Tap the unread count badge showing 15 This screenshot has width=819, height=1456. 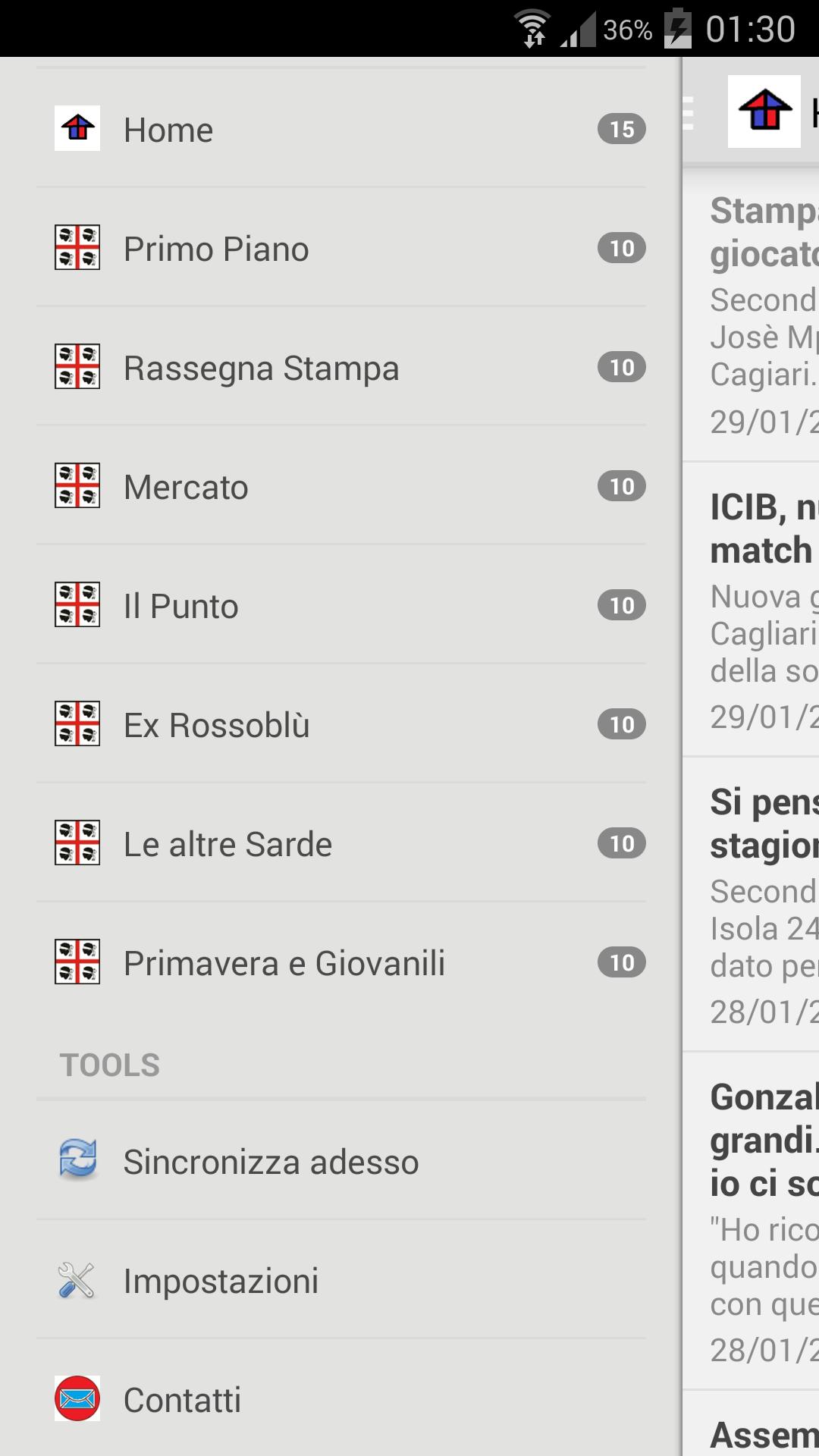[x=621, y=129]
